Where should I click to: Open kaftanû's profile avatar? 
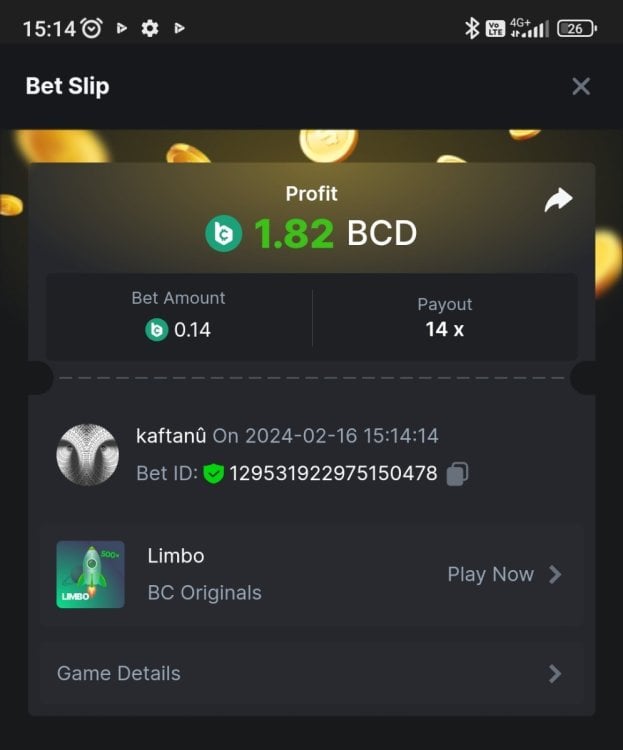point(88,454)
